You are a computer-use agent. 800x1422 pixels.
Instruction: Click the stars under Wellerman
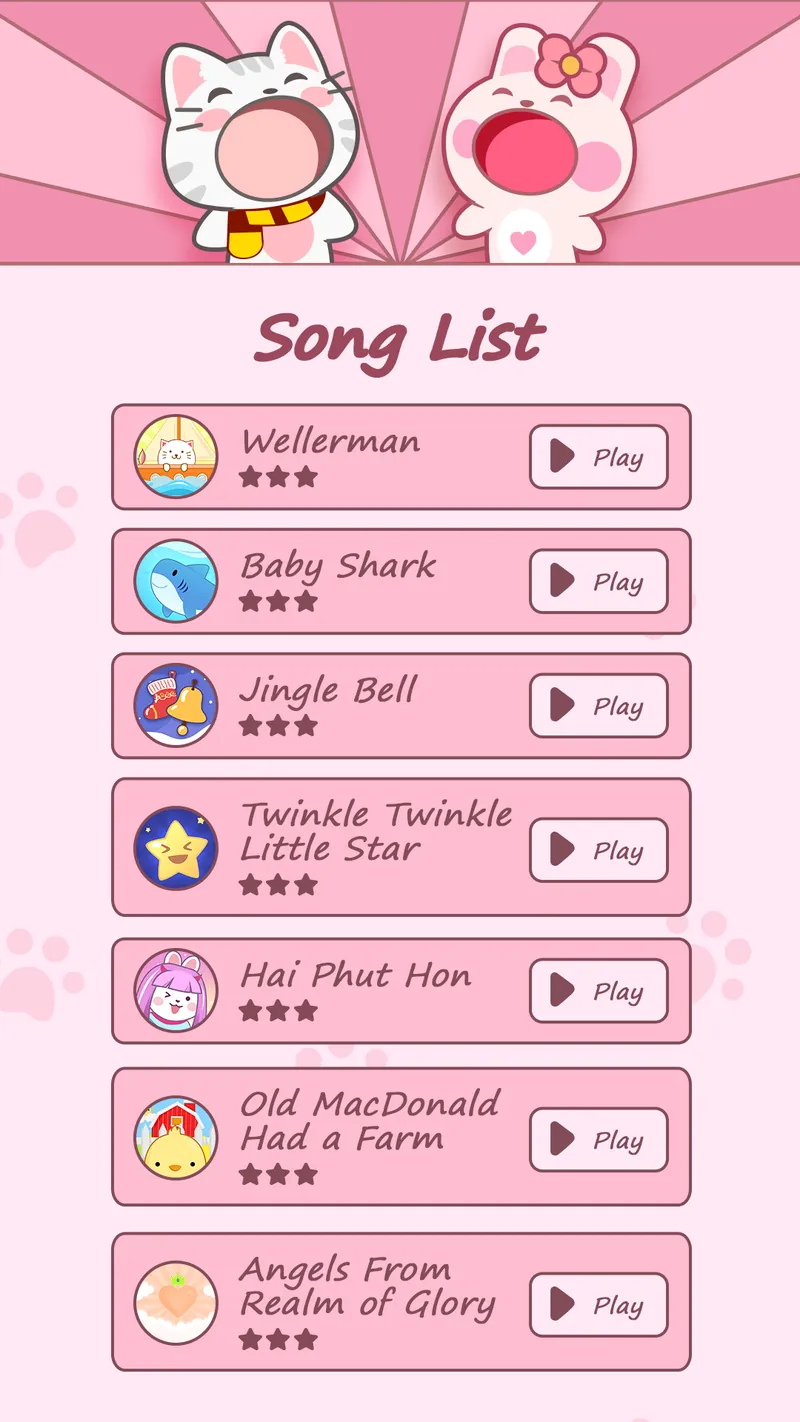point(278,477)
